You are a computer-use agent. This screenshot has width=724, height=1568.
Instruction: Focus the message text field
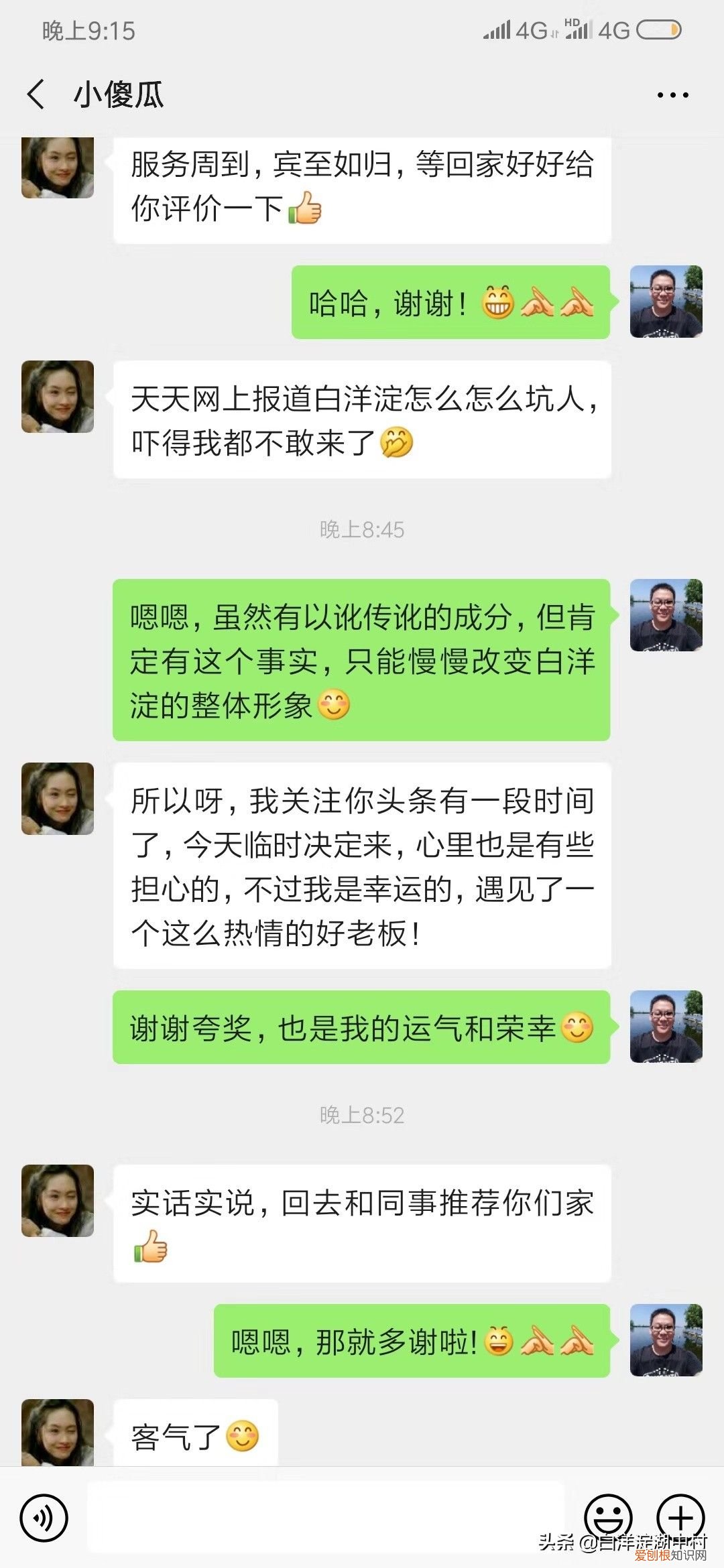[x=326, y=1517]
